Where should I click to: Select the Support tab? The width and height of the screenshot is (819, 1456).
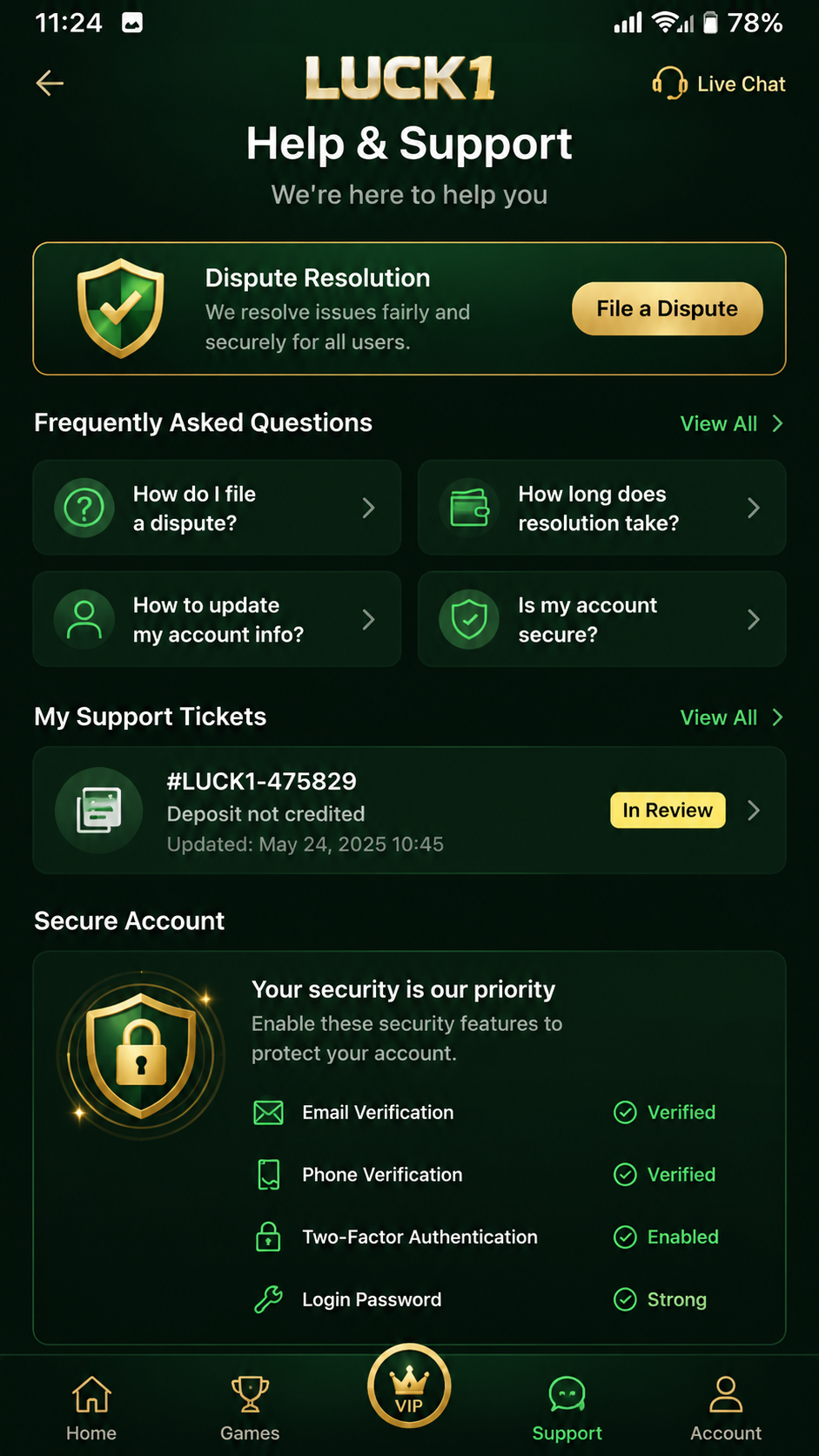click(x=567, y=1408)
